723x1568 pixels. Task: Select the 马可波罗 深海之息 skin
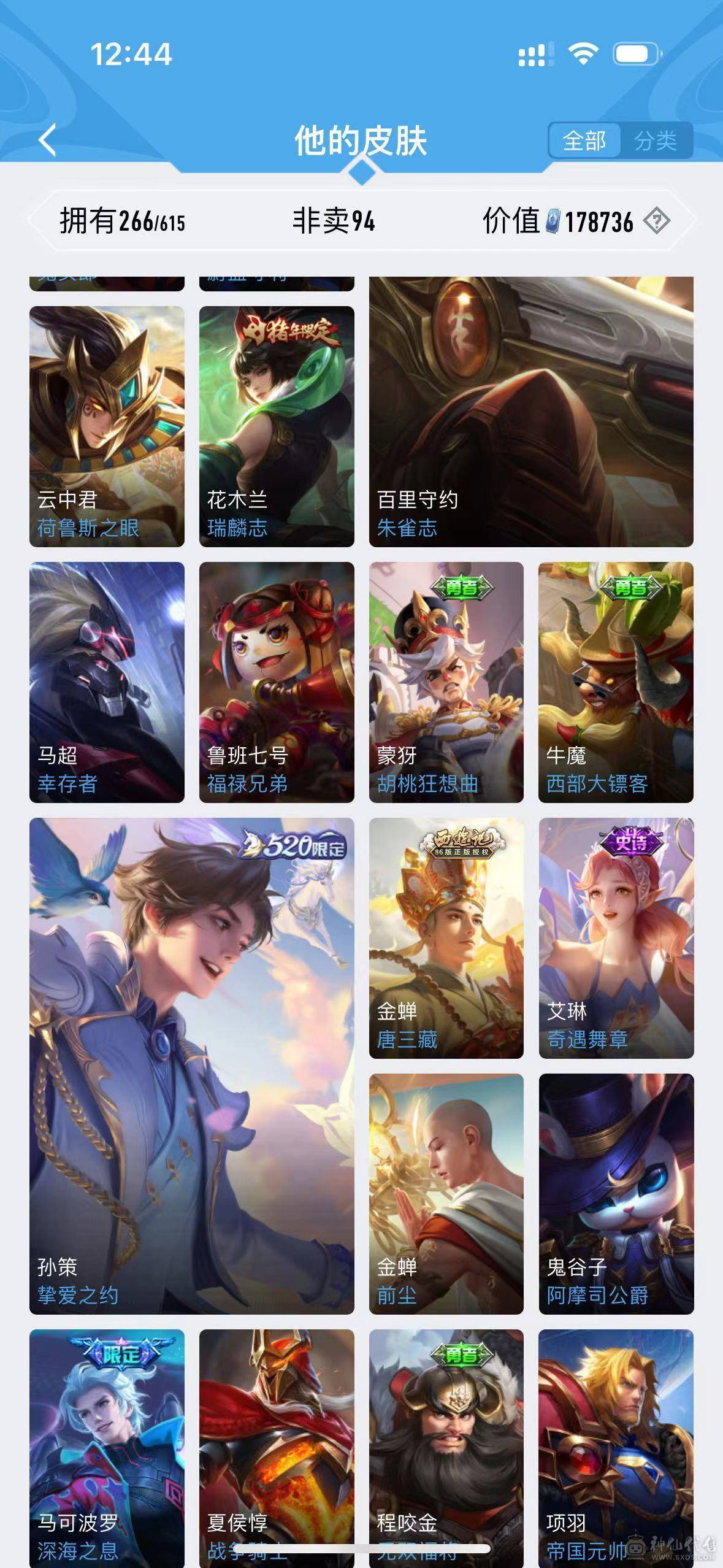click(x=107, y=1442)
